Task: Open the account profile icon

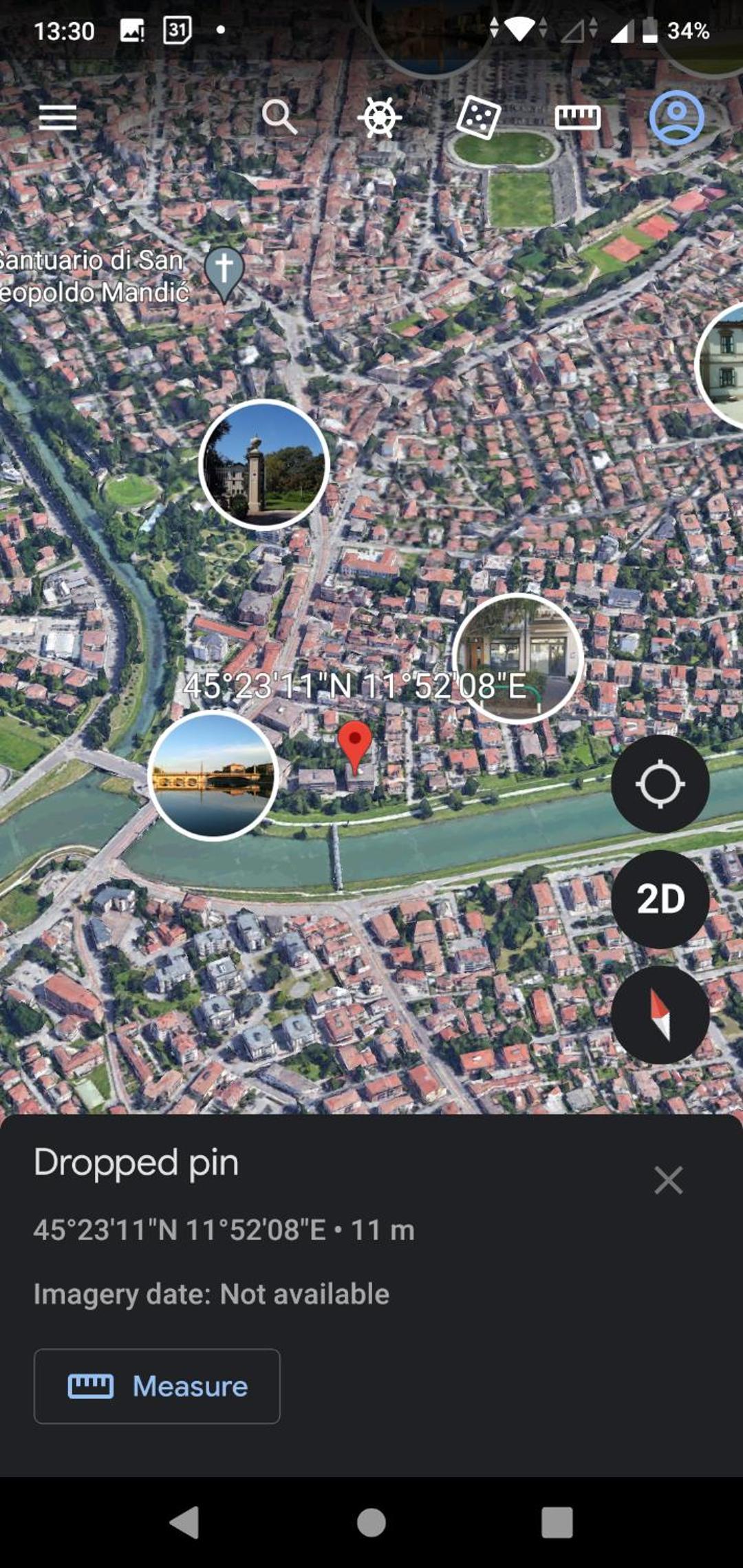Action: point(677,118)
